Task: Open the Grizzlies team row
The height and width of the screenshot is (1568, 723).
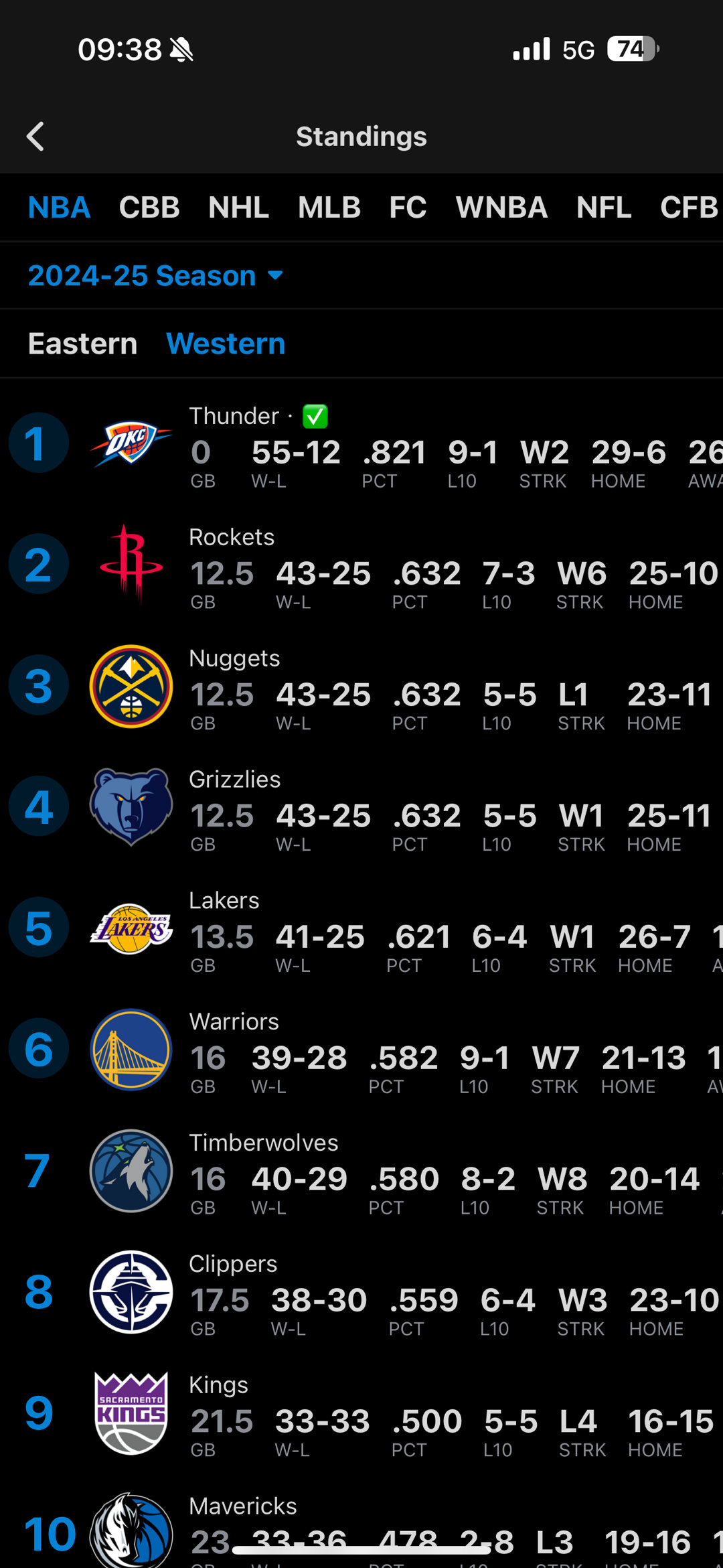Action: click(361, 806)
